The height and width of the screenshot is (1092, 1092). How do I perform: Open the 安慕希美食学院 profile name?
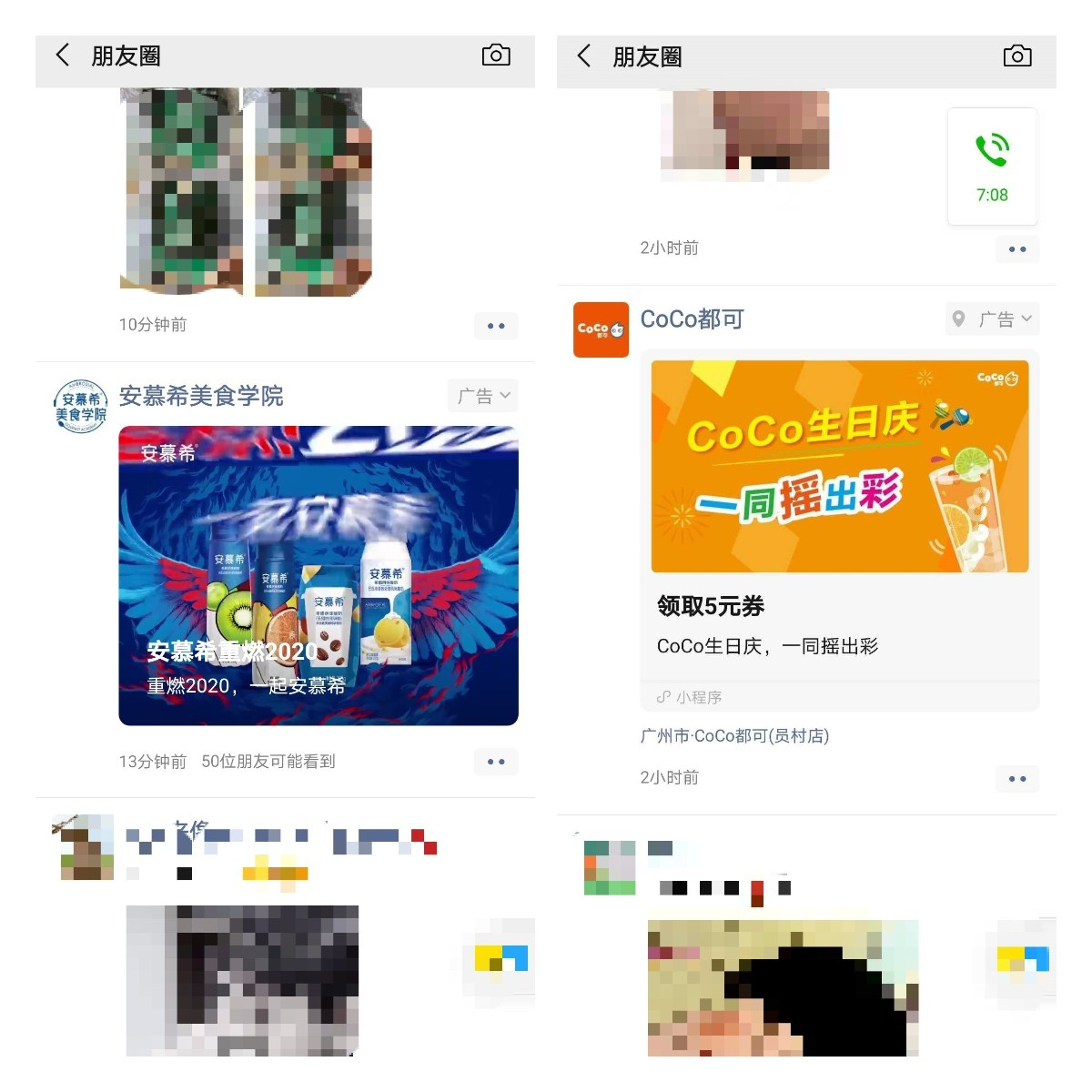(201, 396)
